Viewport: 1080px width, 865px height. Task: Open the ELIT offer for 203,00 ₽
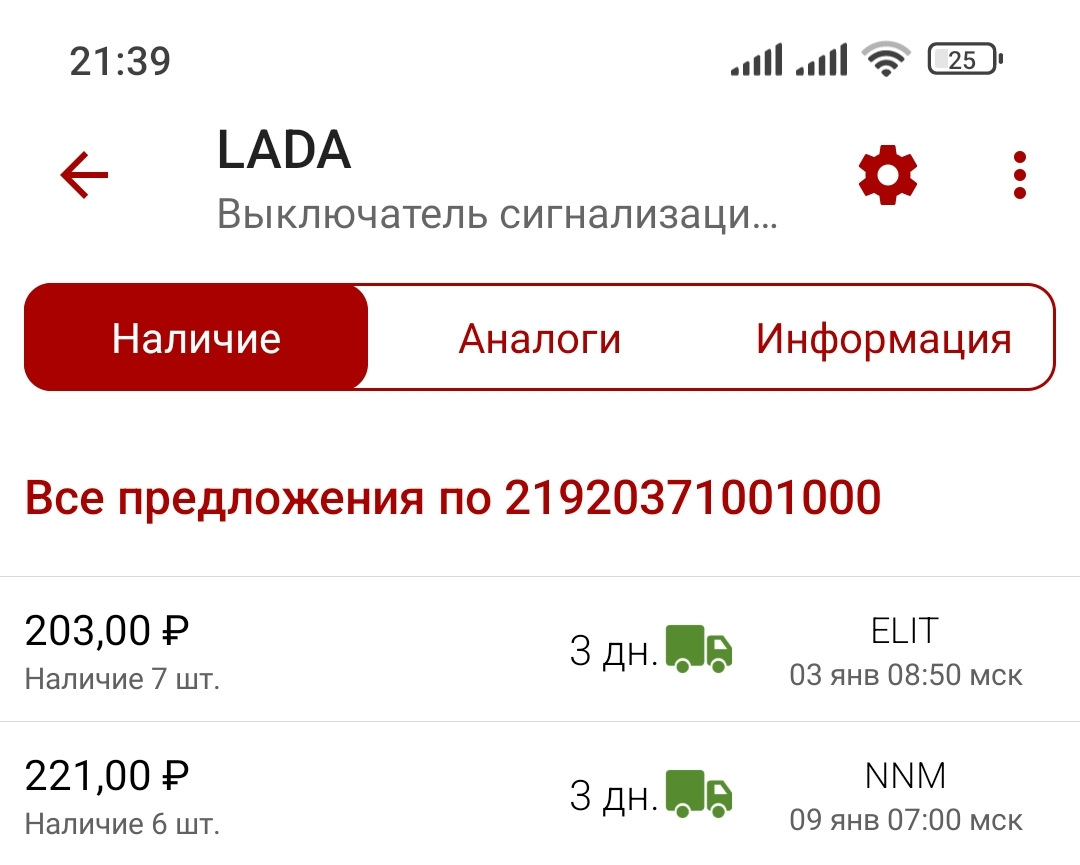point(540,650)
